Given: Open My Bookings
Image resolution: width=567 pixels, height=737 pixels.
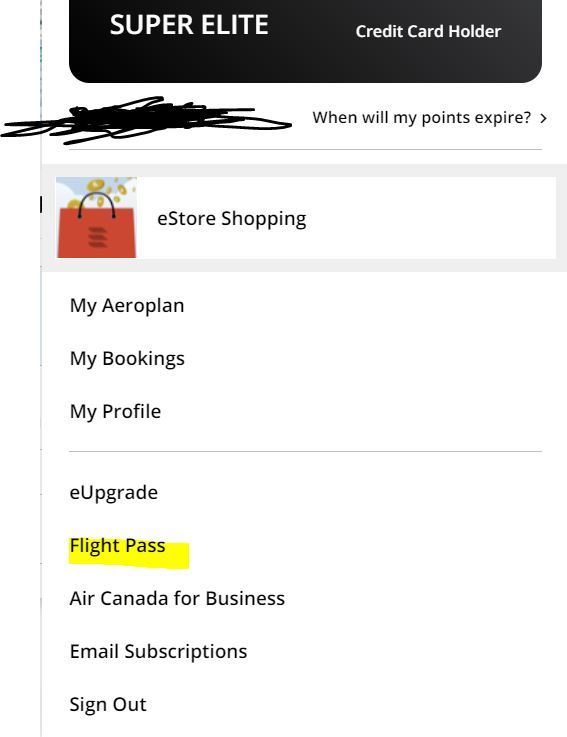Looking at the screenshot, I should pos(127,359).
